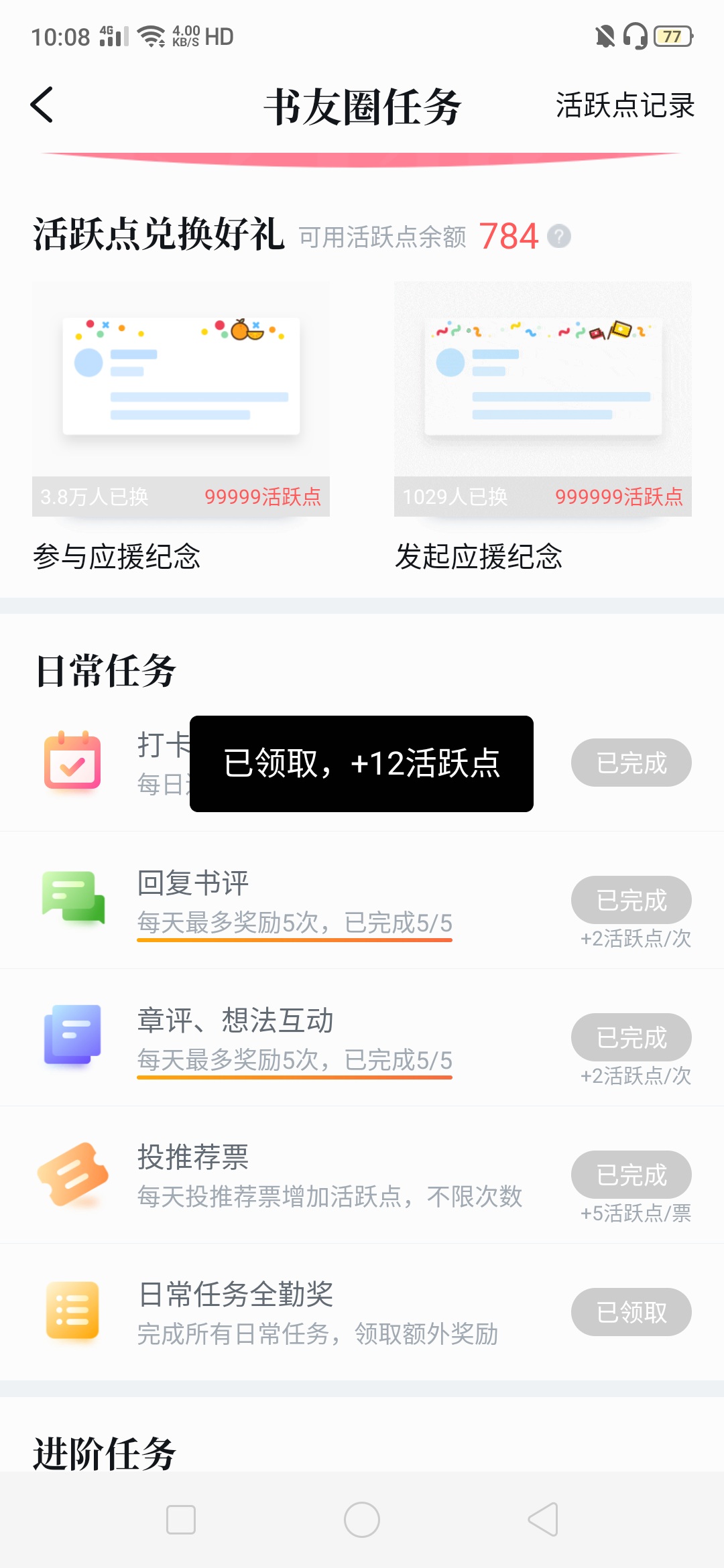Tap the system home button
Screen dimensions: 724x1568
click(362, 1520)
